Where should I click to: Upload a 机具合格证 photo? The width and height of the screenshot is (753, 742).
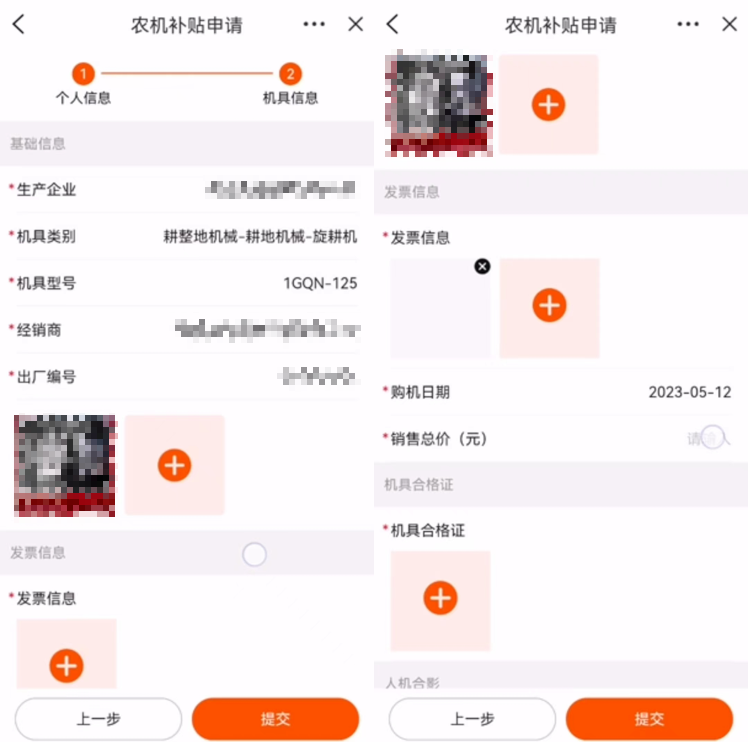pyautogui.click(x=440, y=599)
